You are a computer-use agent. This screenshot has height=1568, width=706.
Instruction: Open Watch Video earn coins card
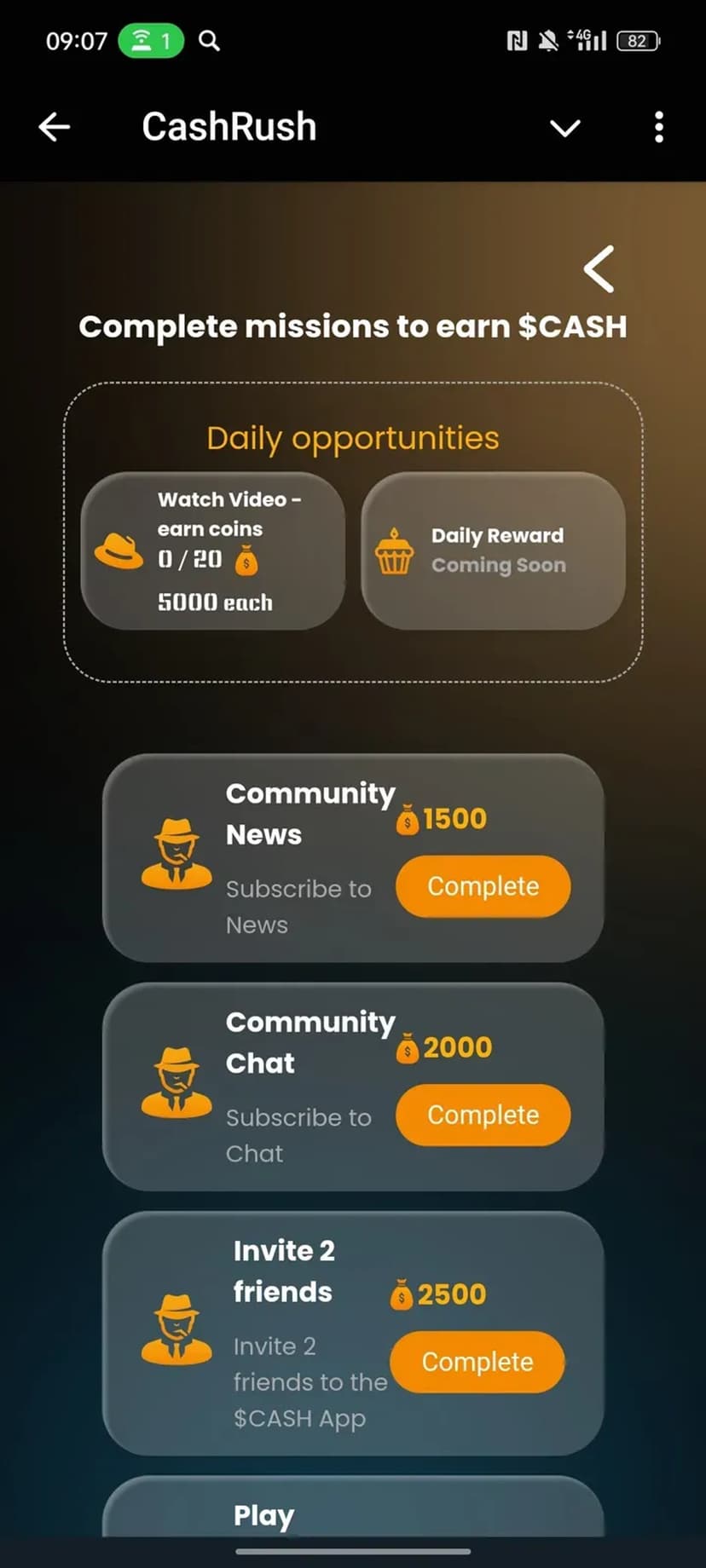click(212, 551)
